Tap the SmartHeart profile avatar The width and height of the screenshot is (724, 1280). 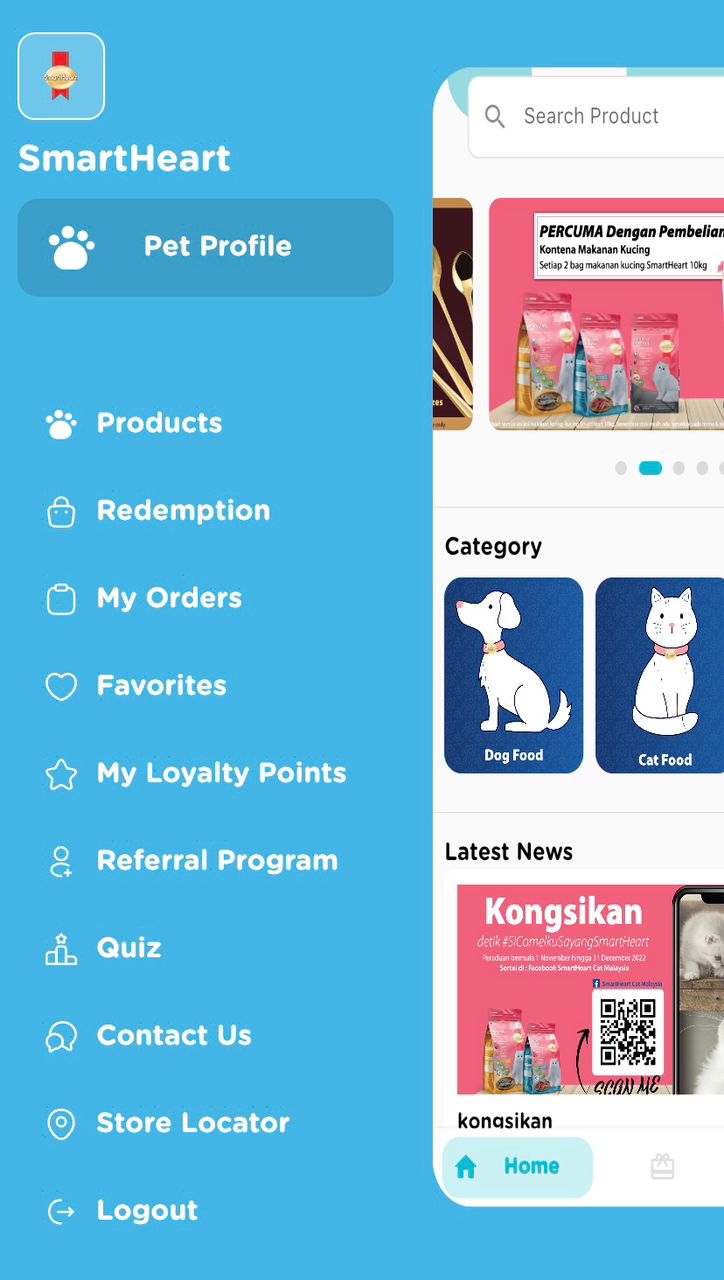click(x=61, y=76)
